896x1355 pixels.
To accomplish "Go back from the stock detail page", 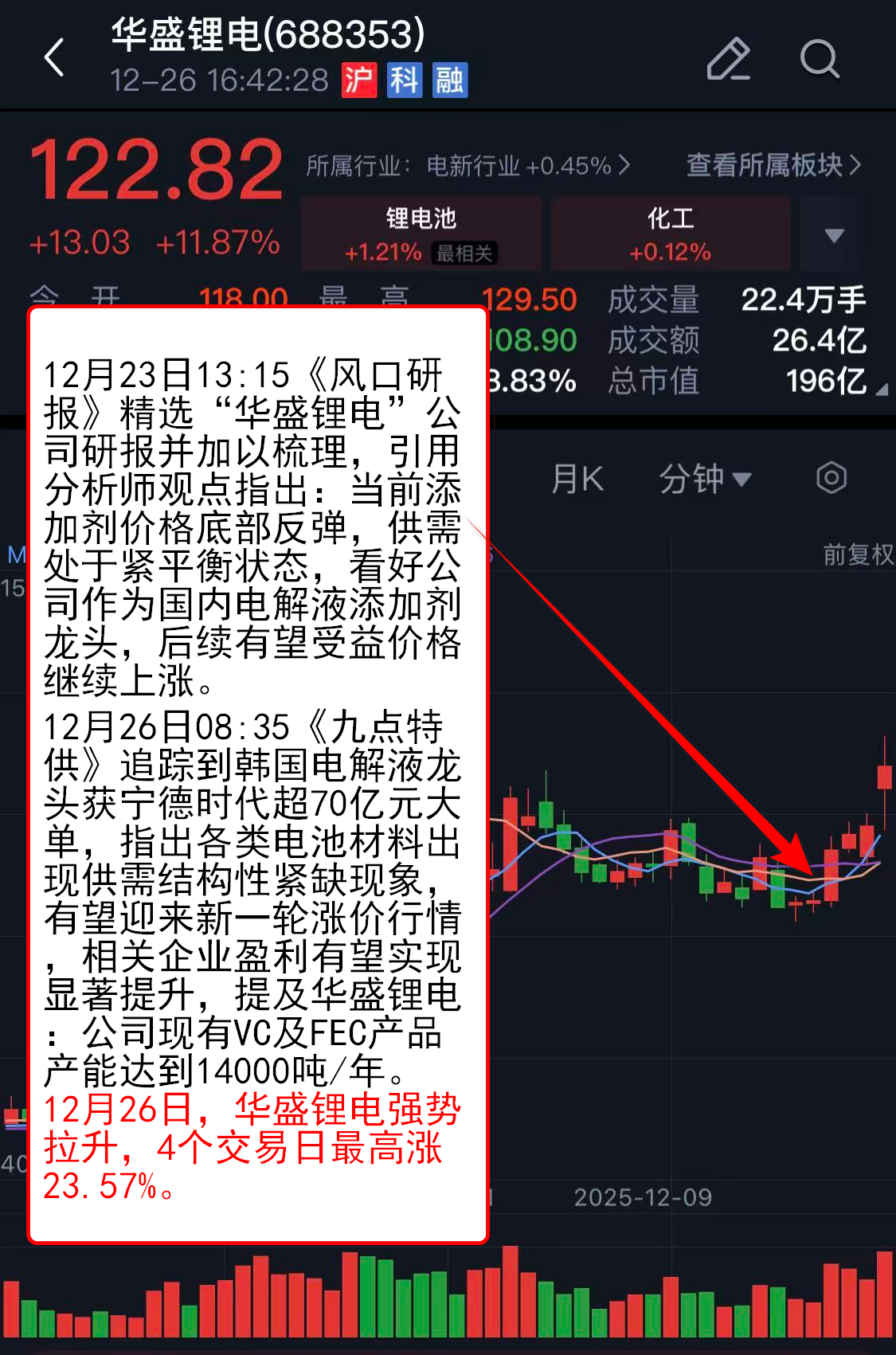I will (x=54, y=58).
